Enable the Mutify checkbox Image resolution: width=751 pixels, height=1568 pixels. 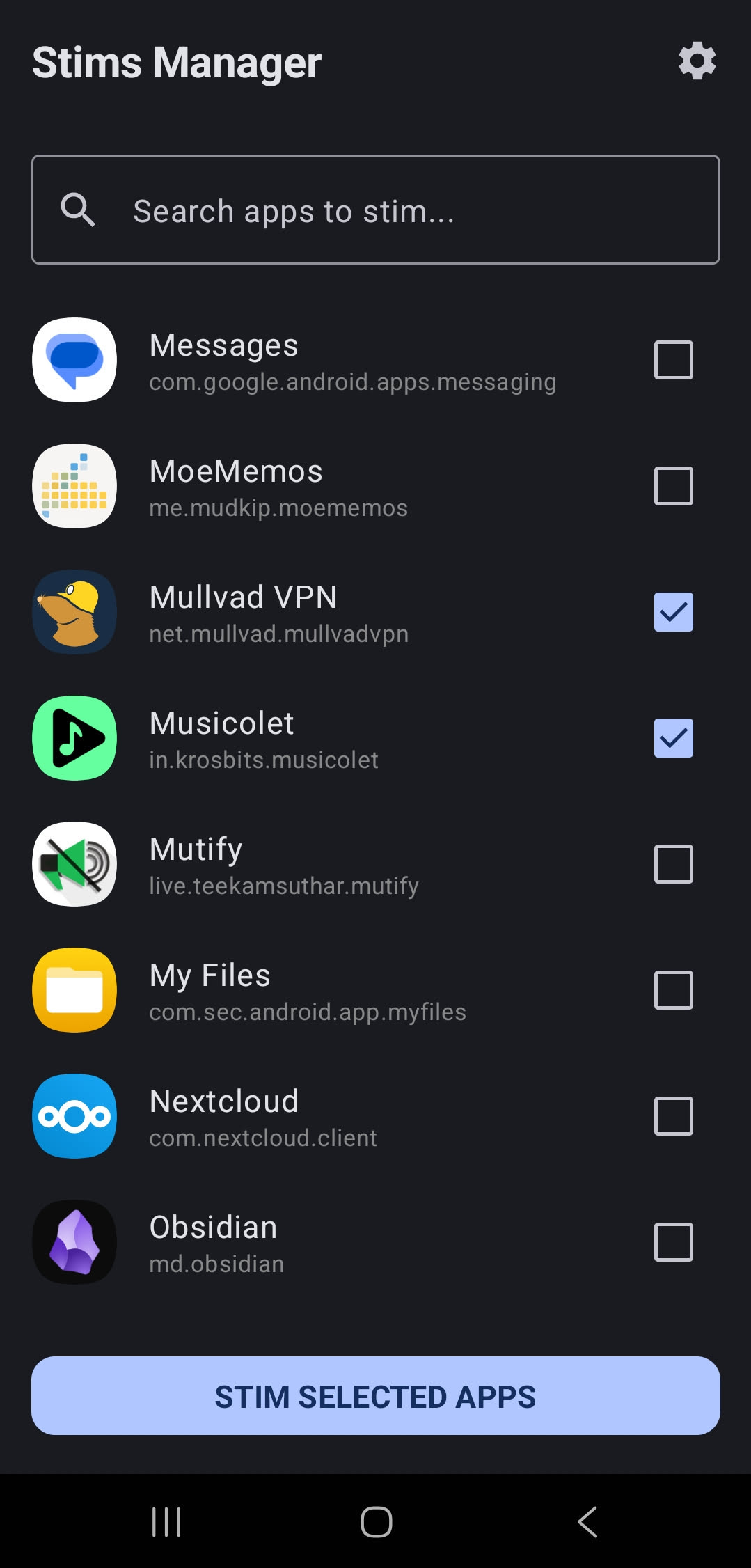[x=672, y=865]
